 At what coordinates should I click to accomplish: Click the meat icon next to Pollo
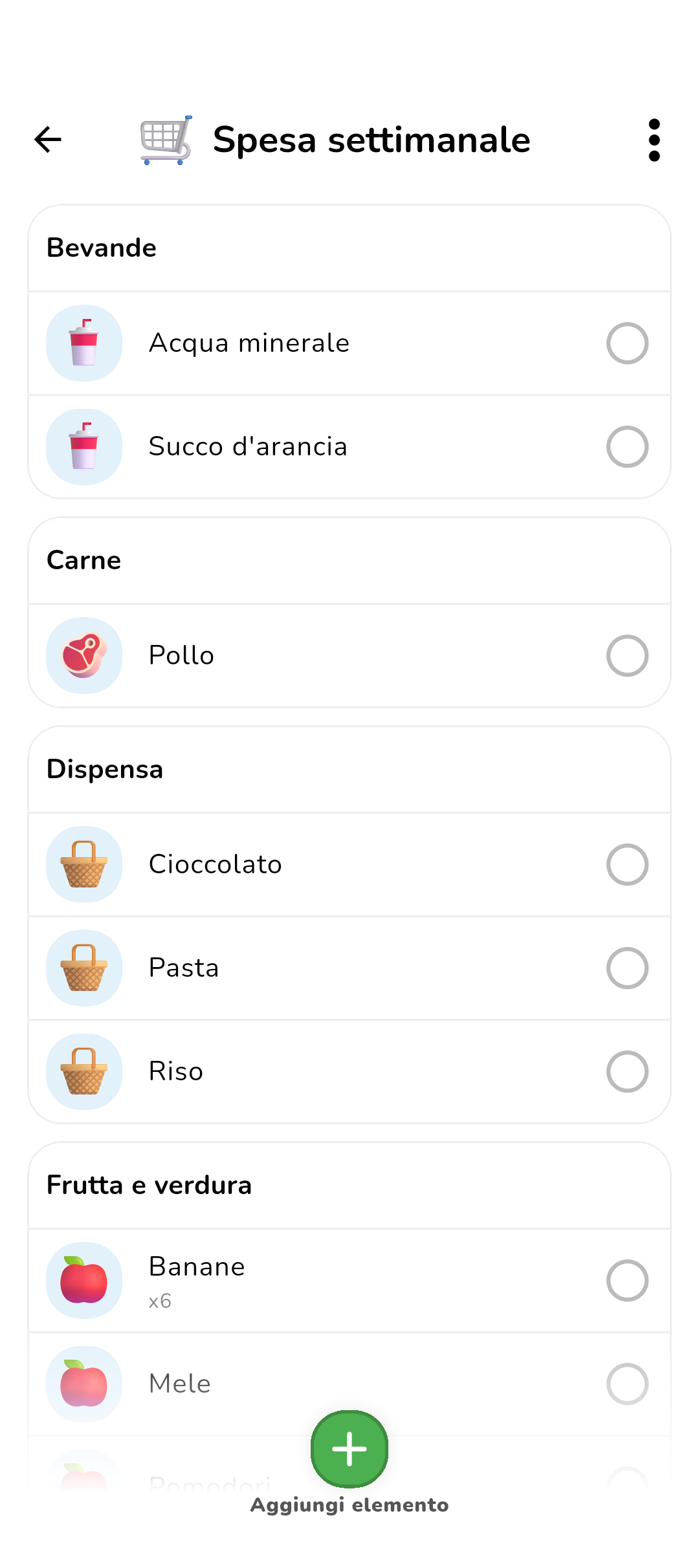click(84, 655)
